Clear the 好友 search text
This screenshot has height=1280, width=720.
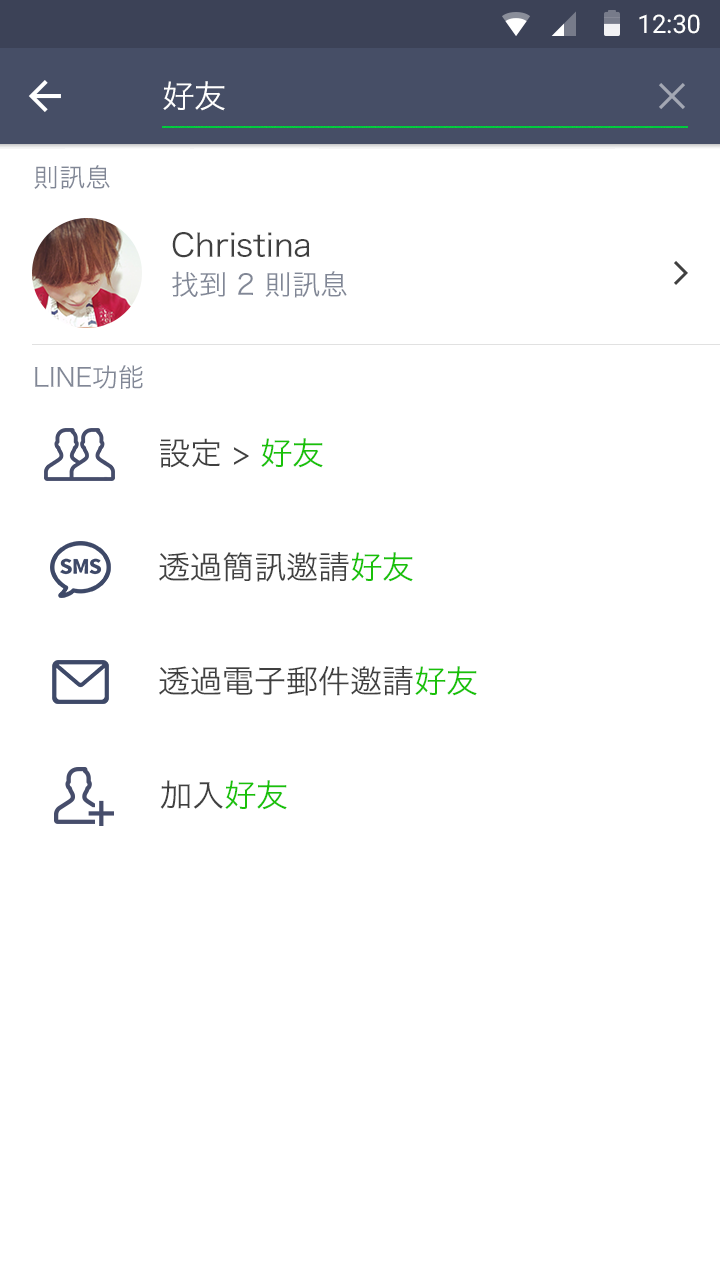[x=671, y=96]
